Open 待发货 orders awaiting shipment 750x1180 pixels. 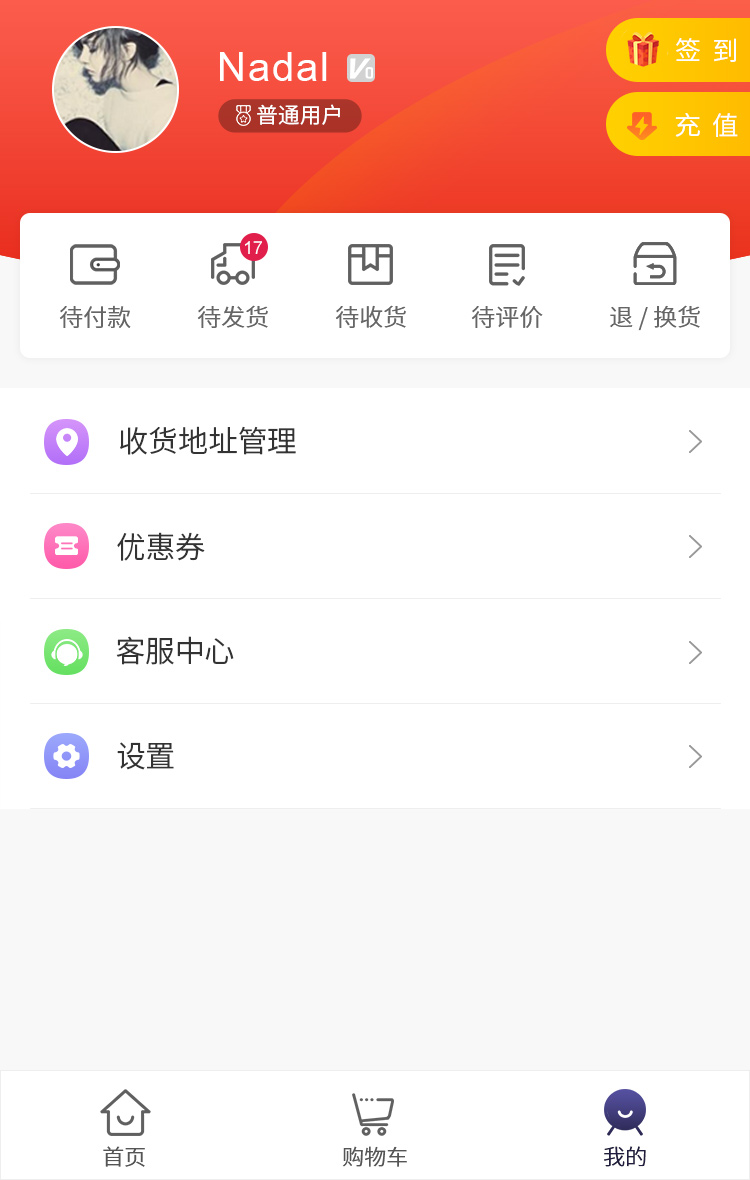tap(233, 286)
